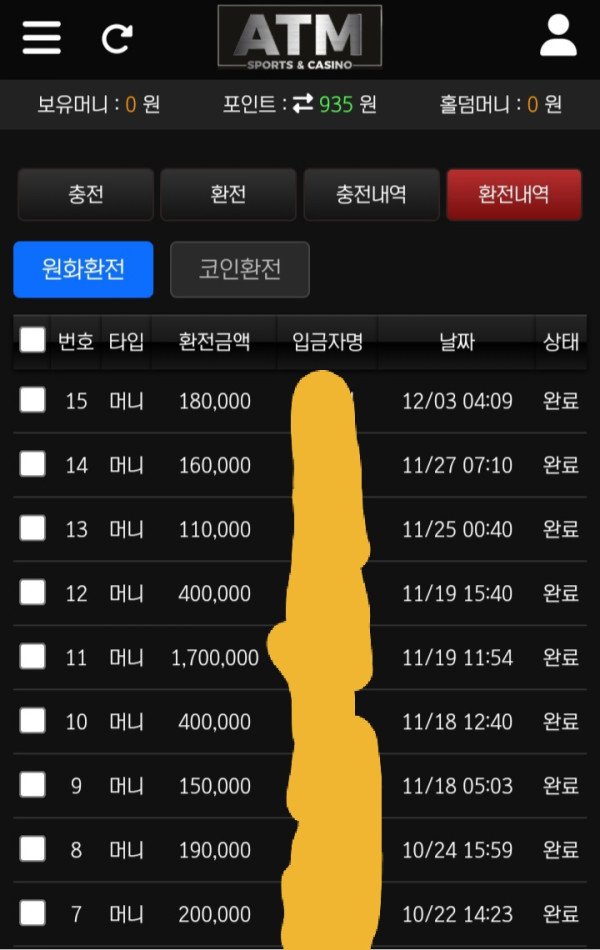600x950 pixels.
Task: Go to the 충전 page
Action: (x=86, y=194)
